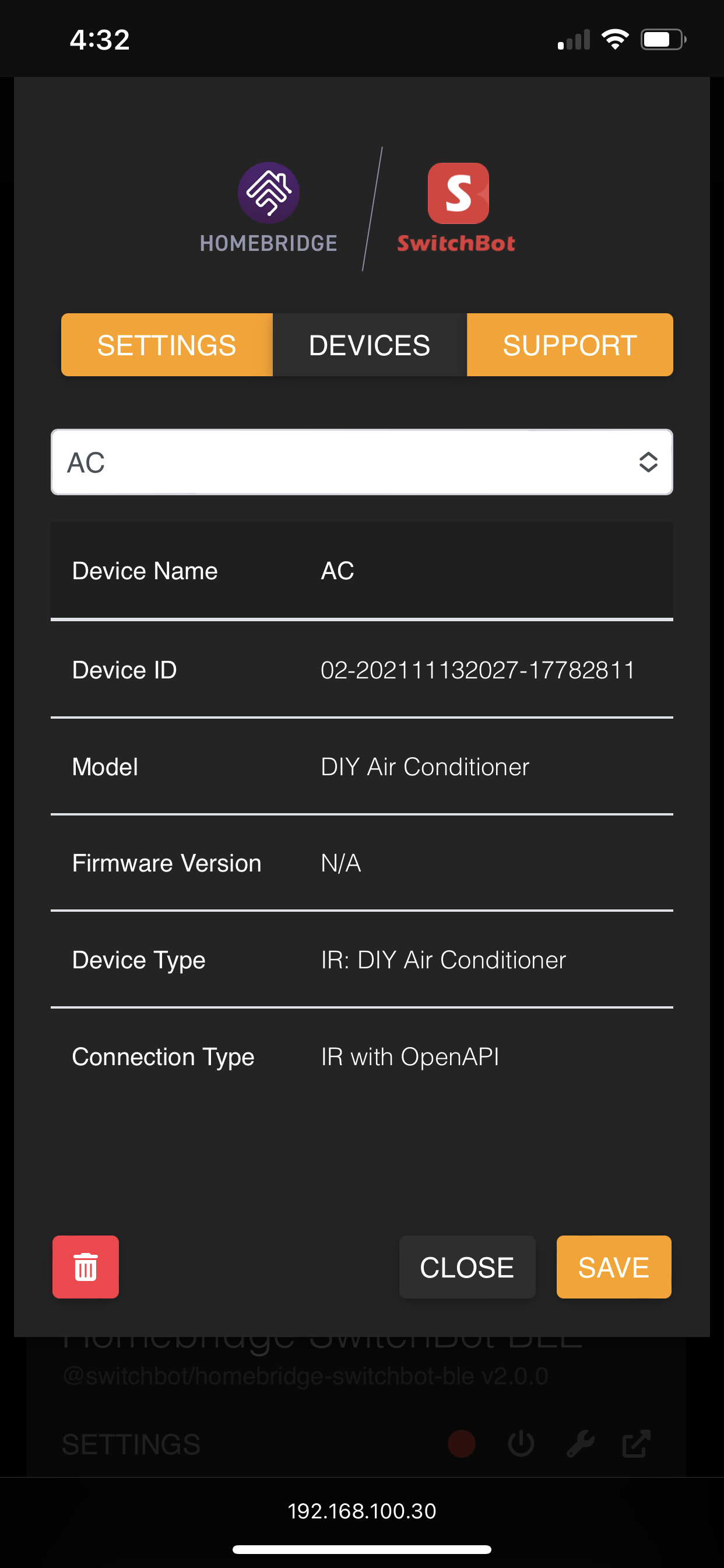Open plugin config via the wrench icon
The image size is (724, 1568).
[x=582, y=1444]
